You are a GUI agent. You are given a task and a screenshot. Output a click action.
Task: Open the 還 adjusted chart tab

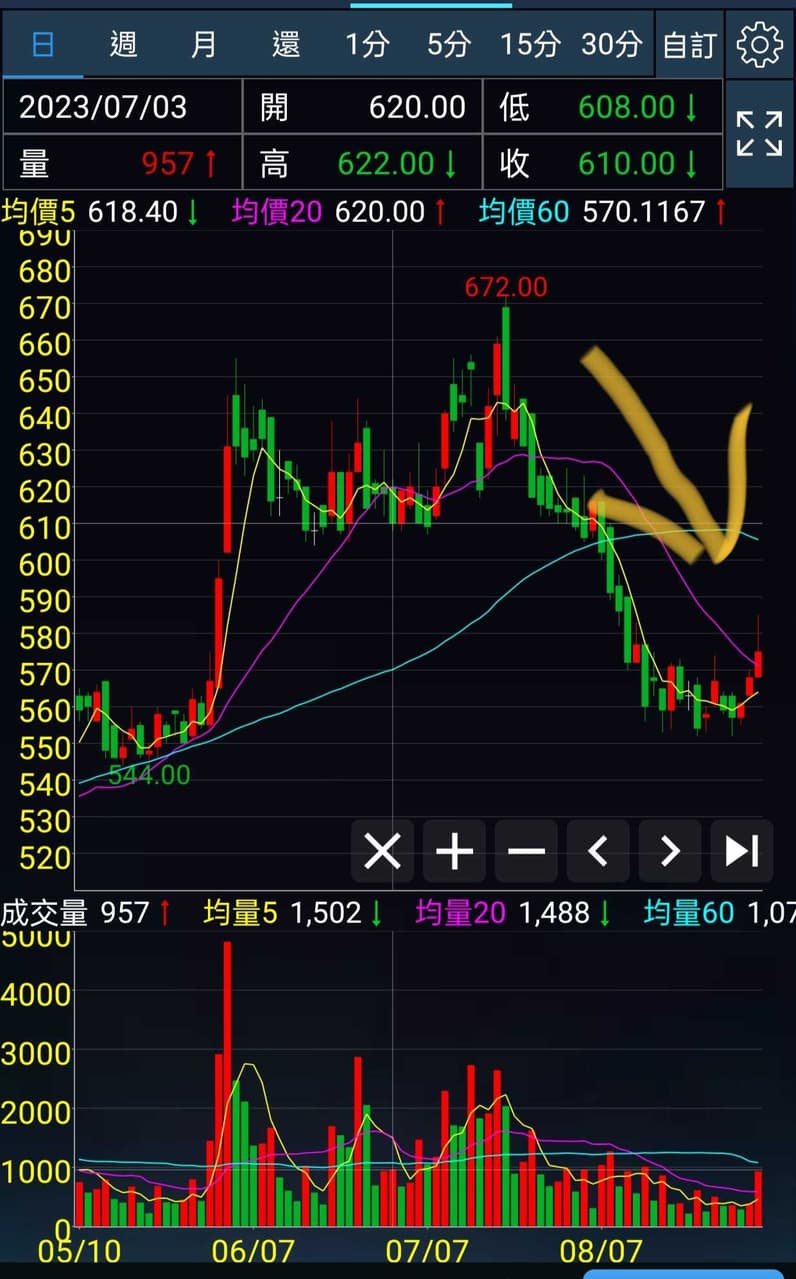pos(286,45)
